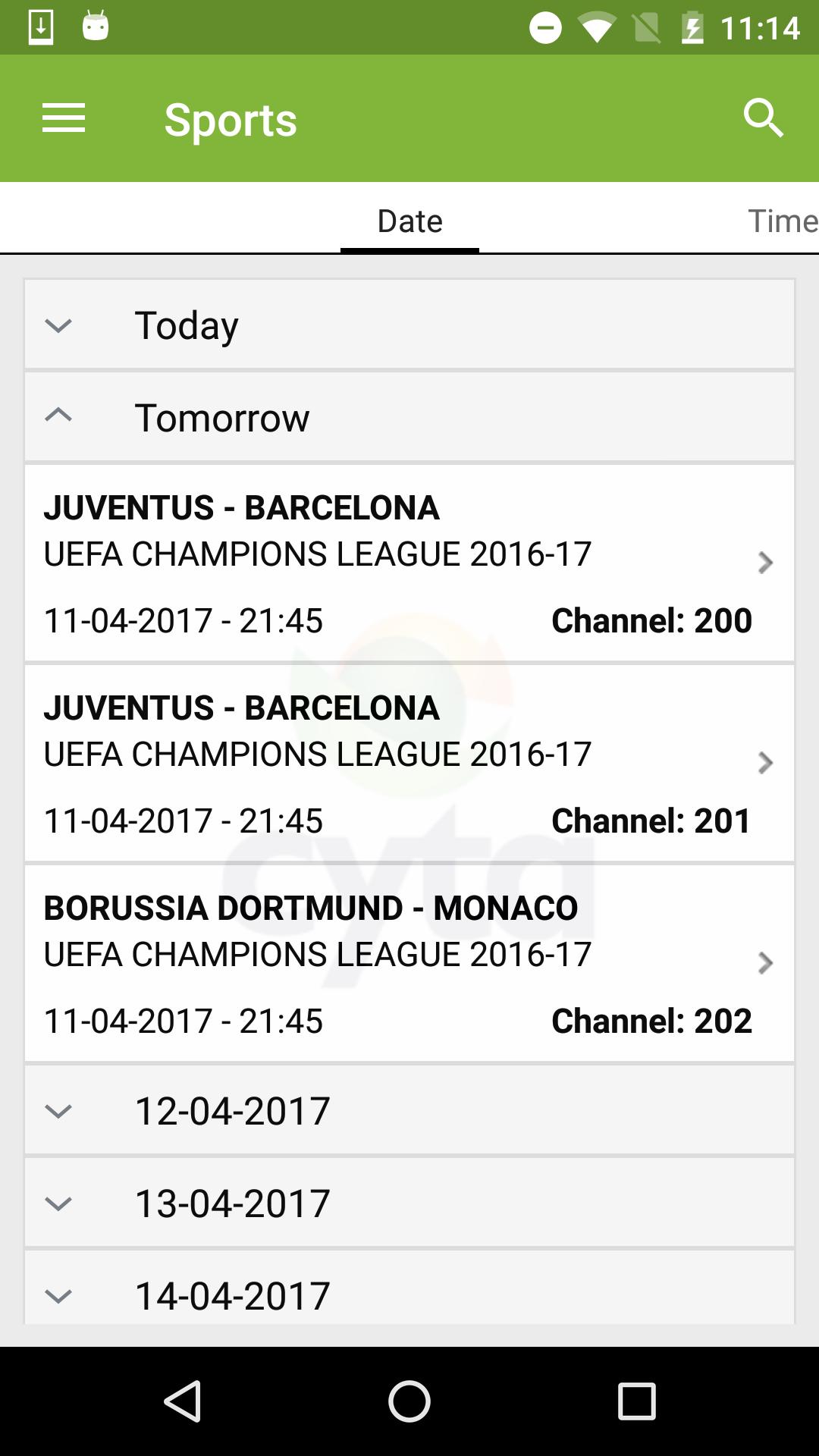Expand the 13-04-2017 section

[x=409, y=1203]
